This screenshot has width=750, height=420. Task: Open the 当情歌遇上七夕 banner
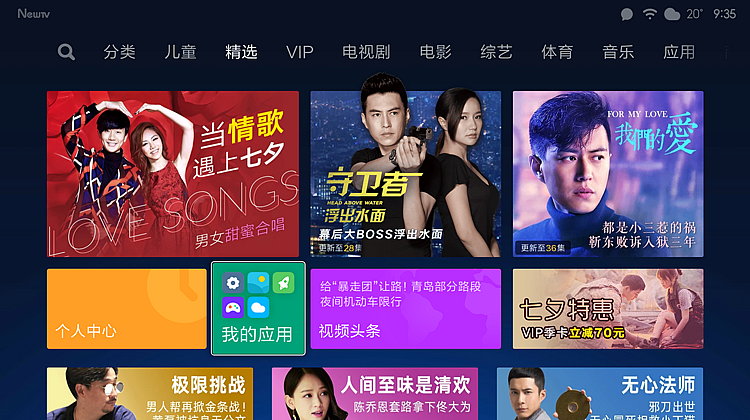173,174
